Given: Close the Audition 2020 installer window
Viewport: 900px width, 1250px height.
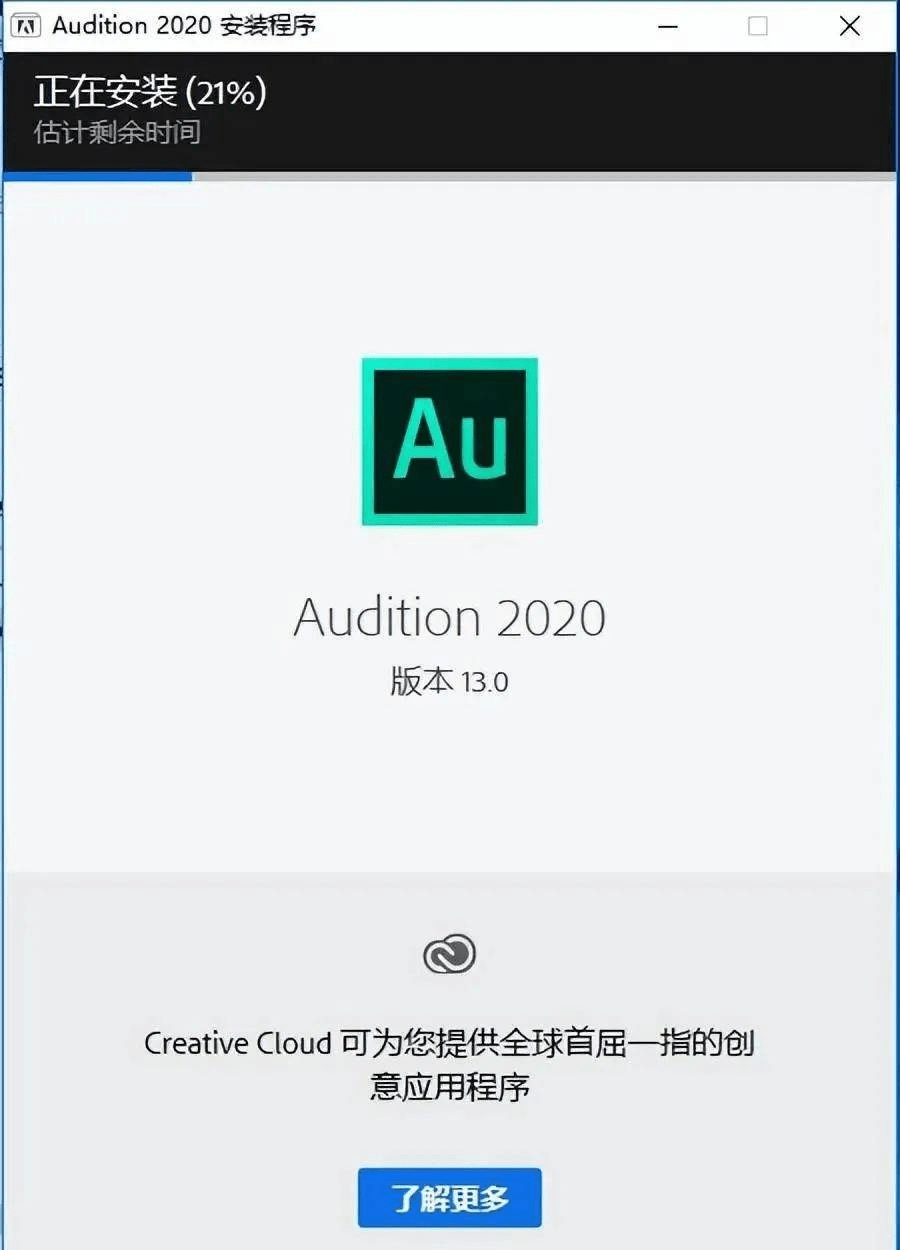Looking at the screenshot, I should point(849,26).
